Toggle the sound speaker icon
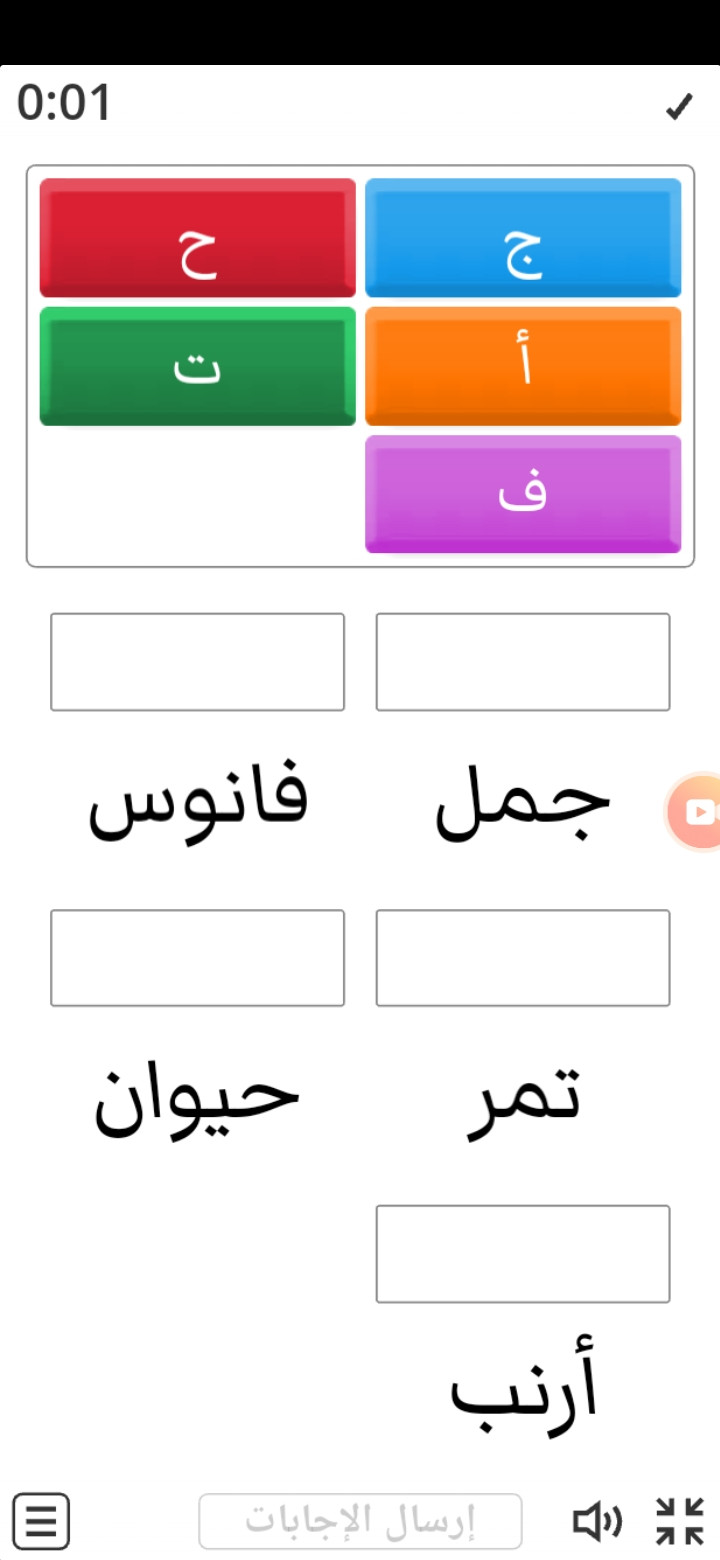 [x=597, y=1522]
